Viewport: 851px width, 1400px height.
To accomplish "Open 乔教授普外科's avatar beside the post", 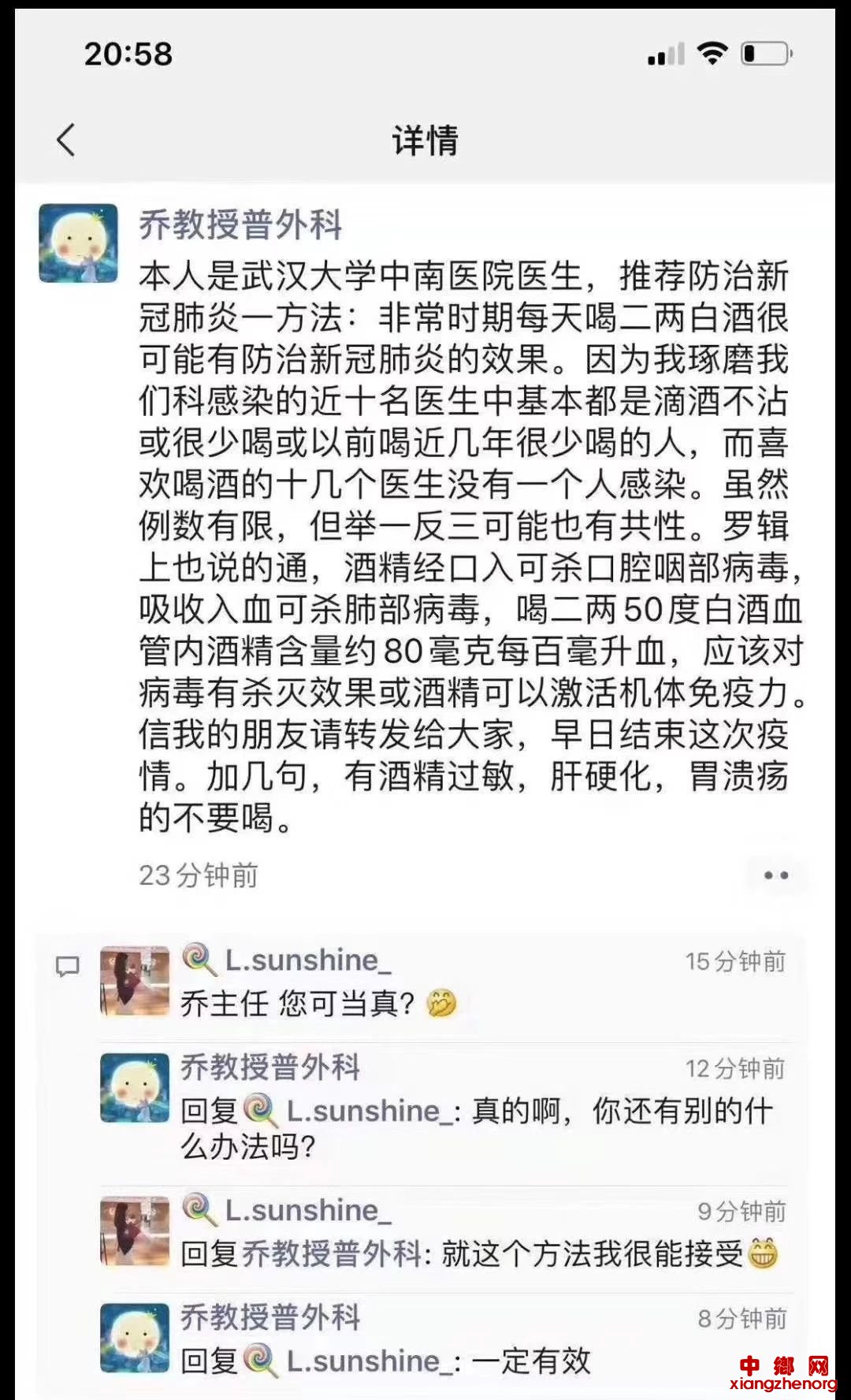I will click(78, 243).
